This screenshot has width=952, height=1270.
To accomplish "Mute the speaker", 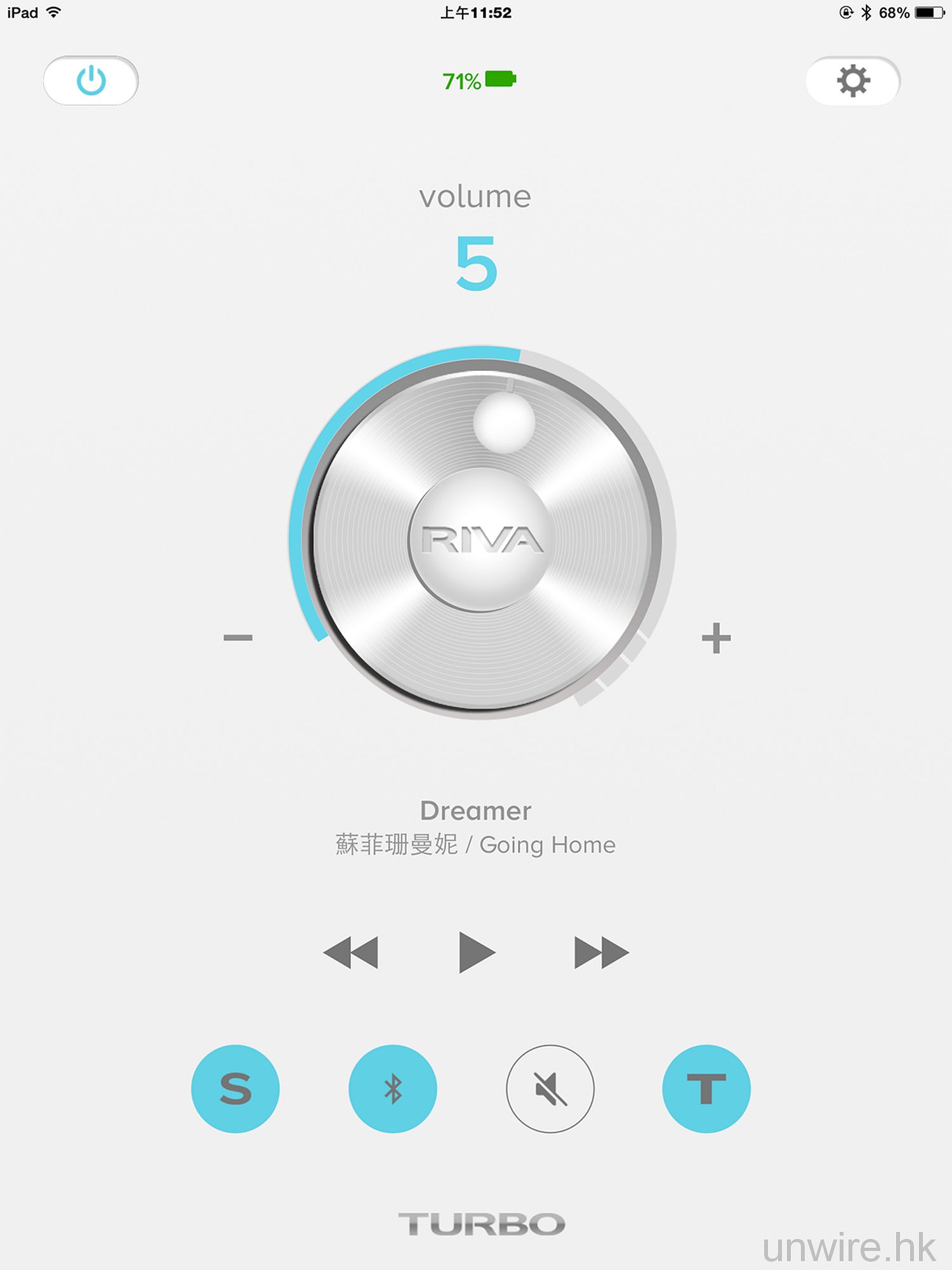I will (x=550, y=1088).
